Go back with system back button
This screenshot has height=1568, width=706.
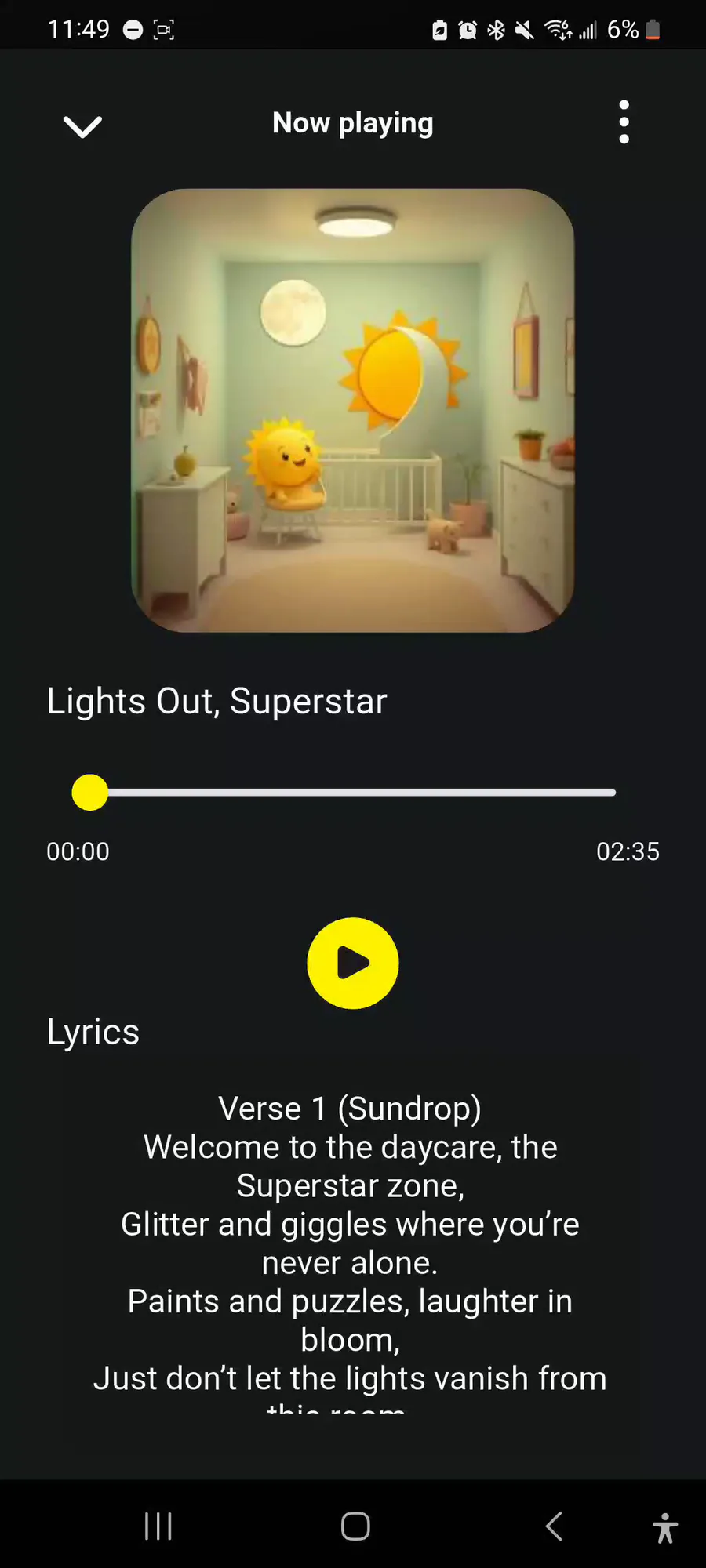pyautogui.click(x=554, y=1526)
